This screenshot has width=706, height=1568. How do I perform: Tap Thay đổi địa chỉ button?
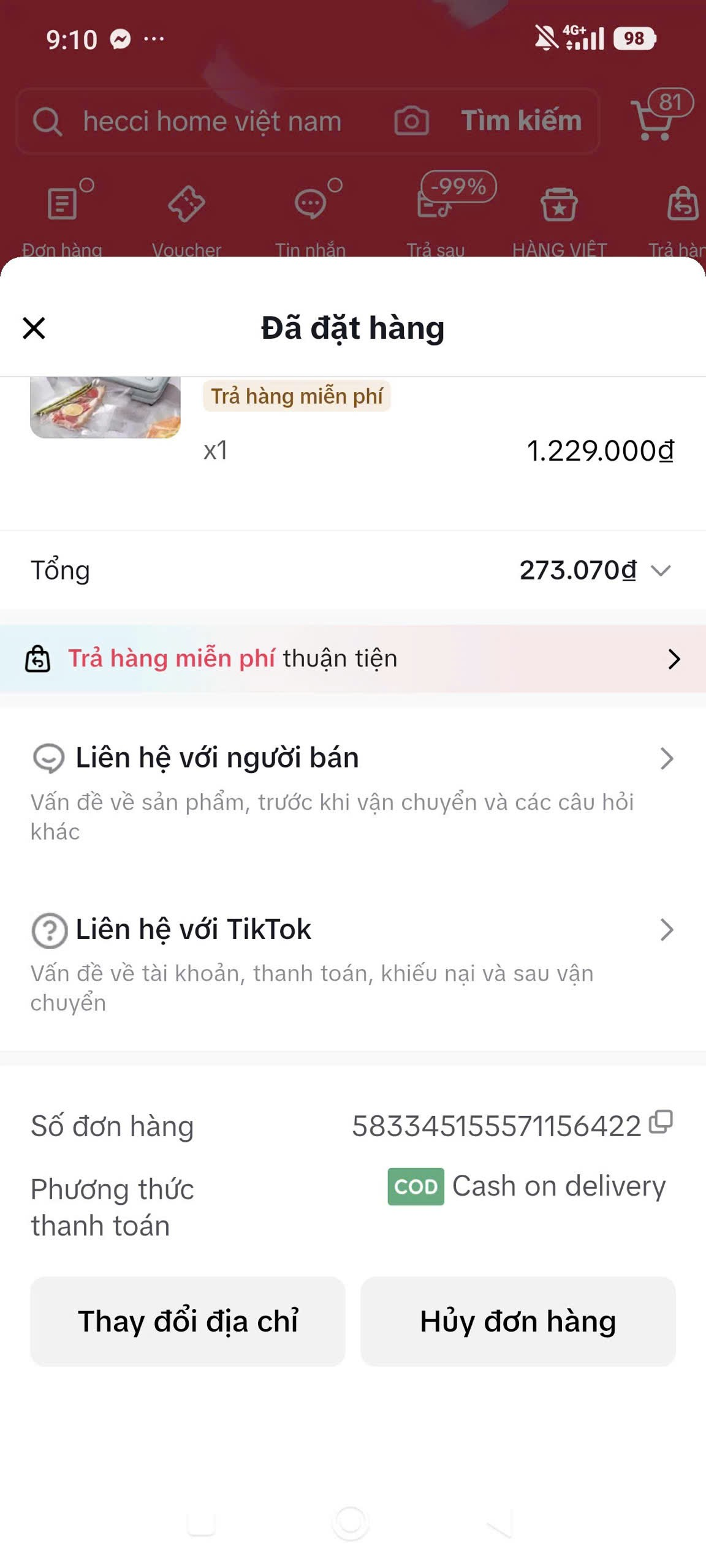(x=188, y=1321)
